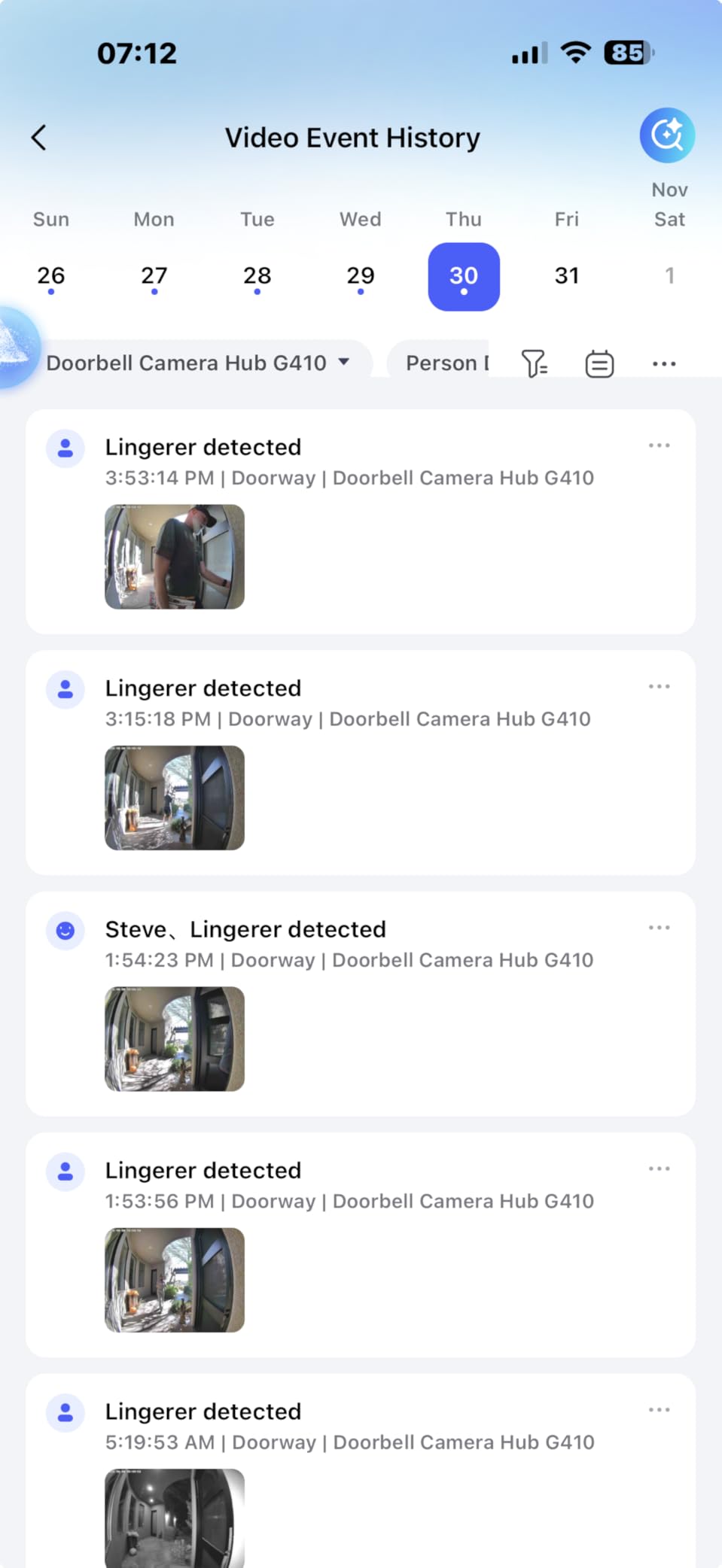Expand the Doorbell Camera Hub G410 dropdown
This screenshot has width=722, height=1568.
click(x=197, y=363)
